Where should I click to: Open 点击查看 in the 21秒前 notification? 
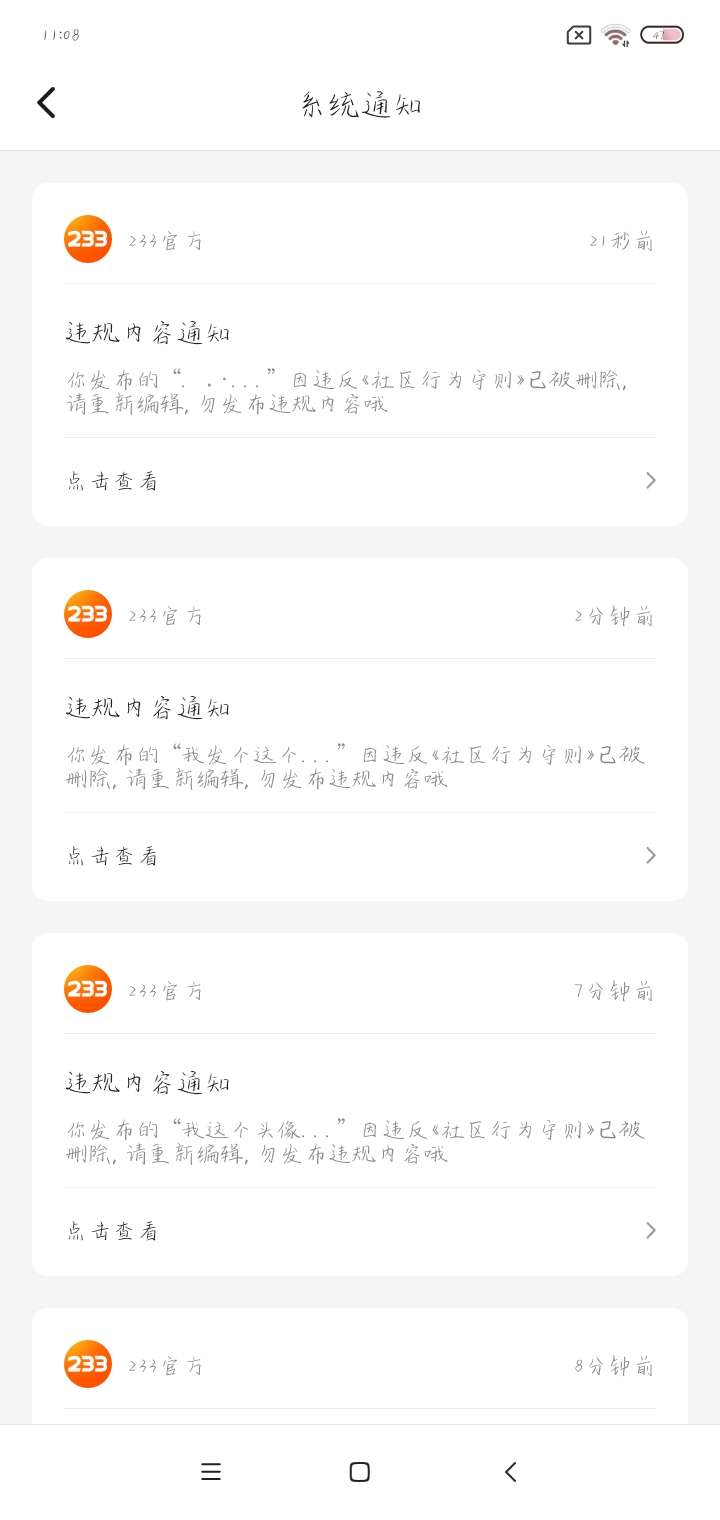click(x=360, y=481)
